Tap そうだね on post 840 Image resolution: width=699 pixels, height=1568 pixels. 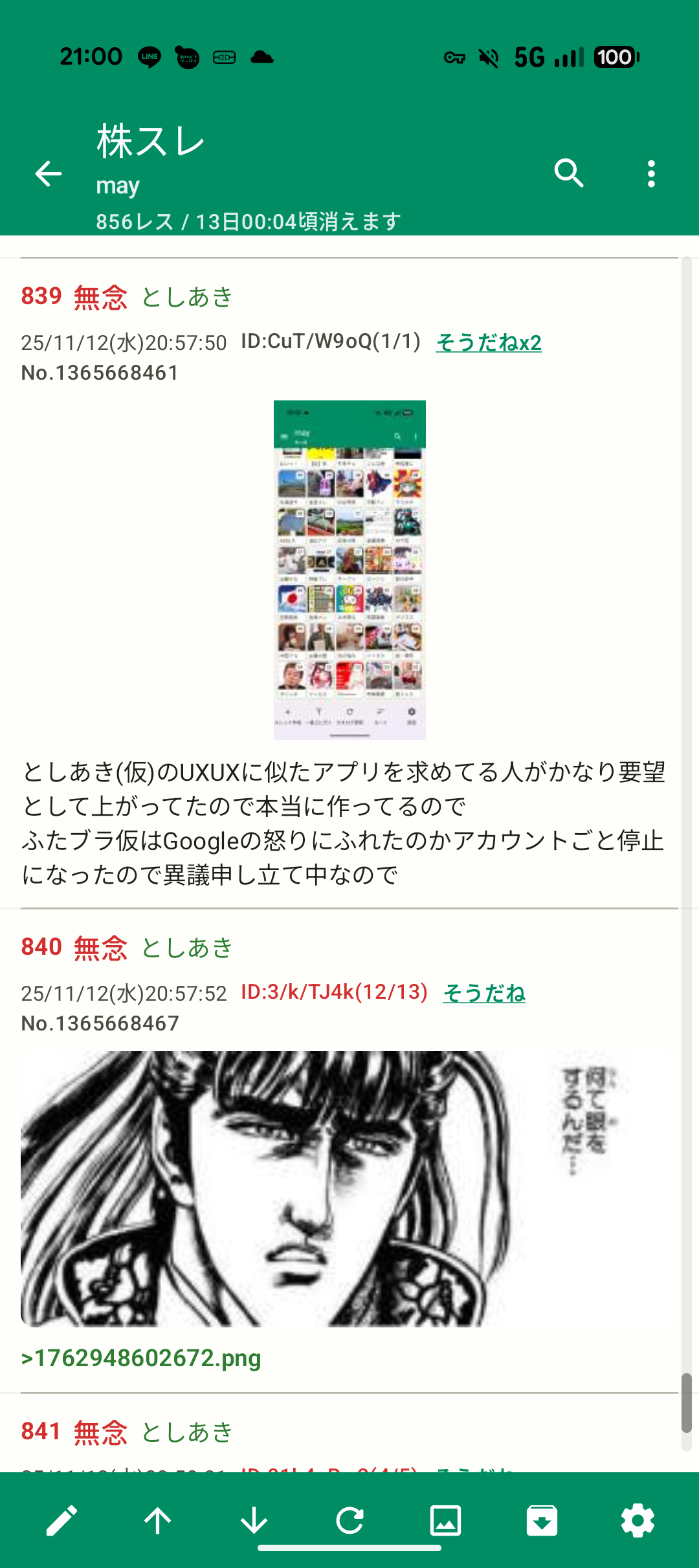(483, 993)
